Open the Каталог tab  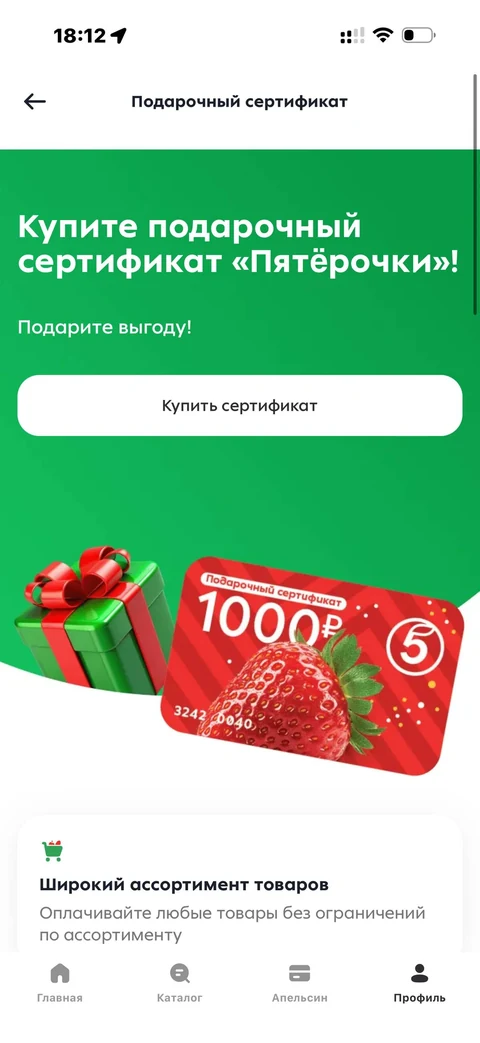pyautogui.click(x=180, y=982)
